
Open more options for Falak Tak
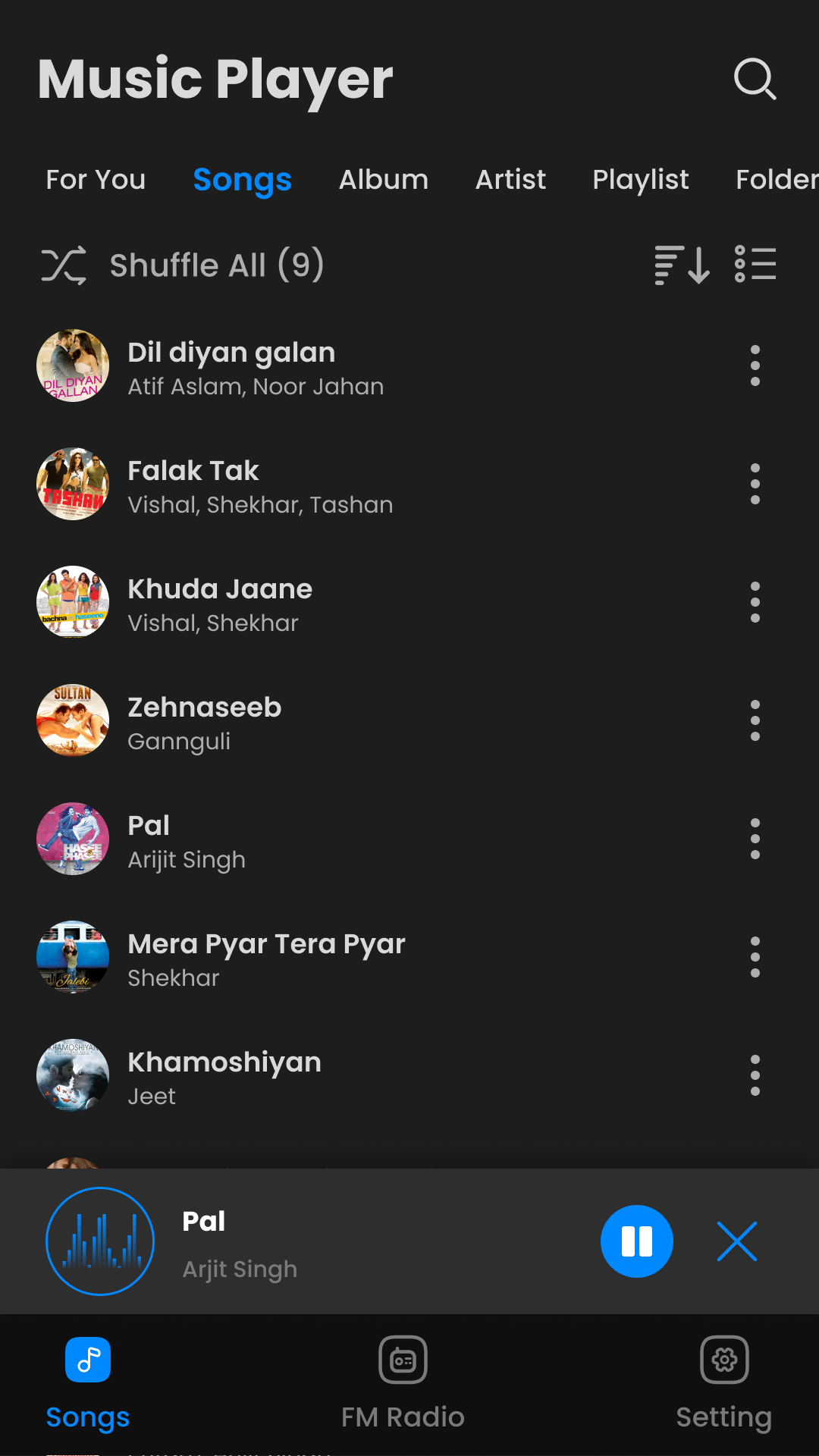click(755, 484)
